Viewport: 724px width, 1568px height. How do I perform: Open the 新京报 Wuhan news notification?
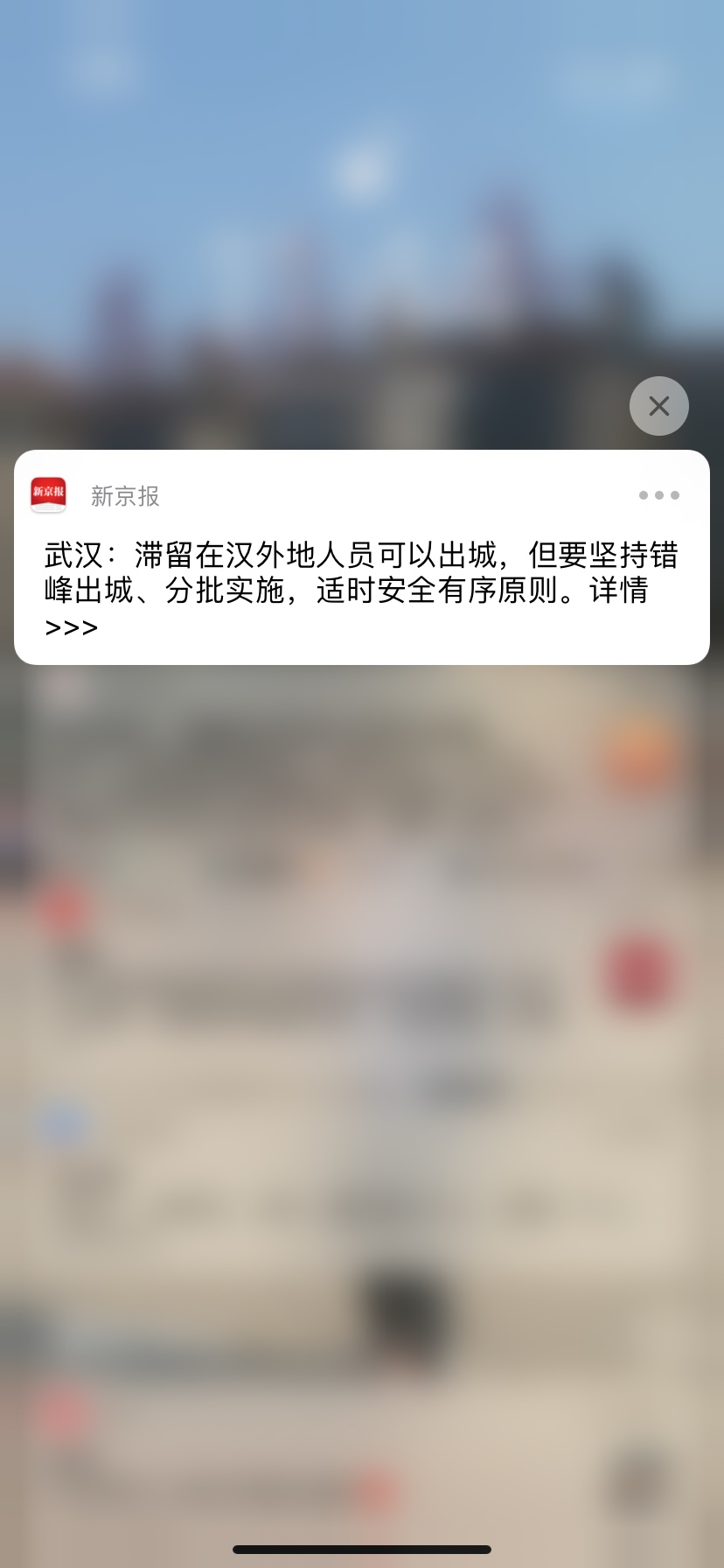pyautogui.click(x=361, y=590)
